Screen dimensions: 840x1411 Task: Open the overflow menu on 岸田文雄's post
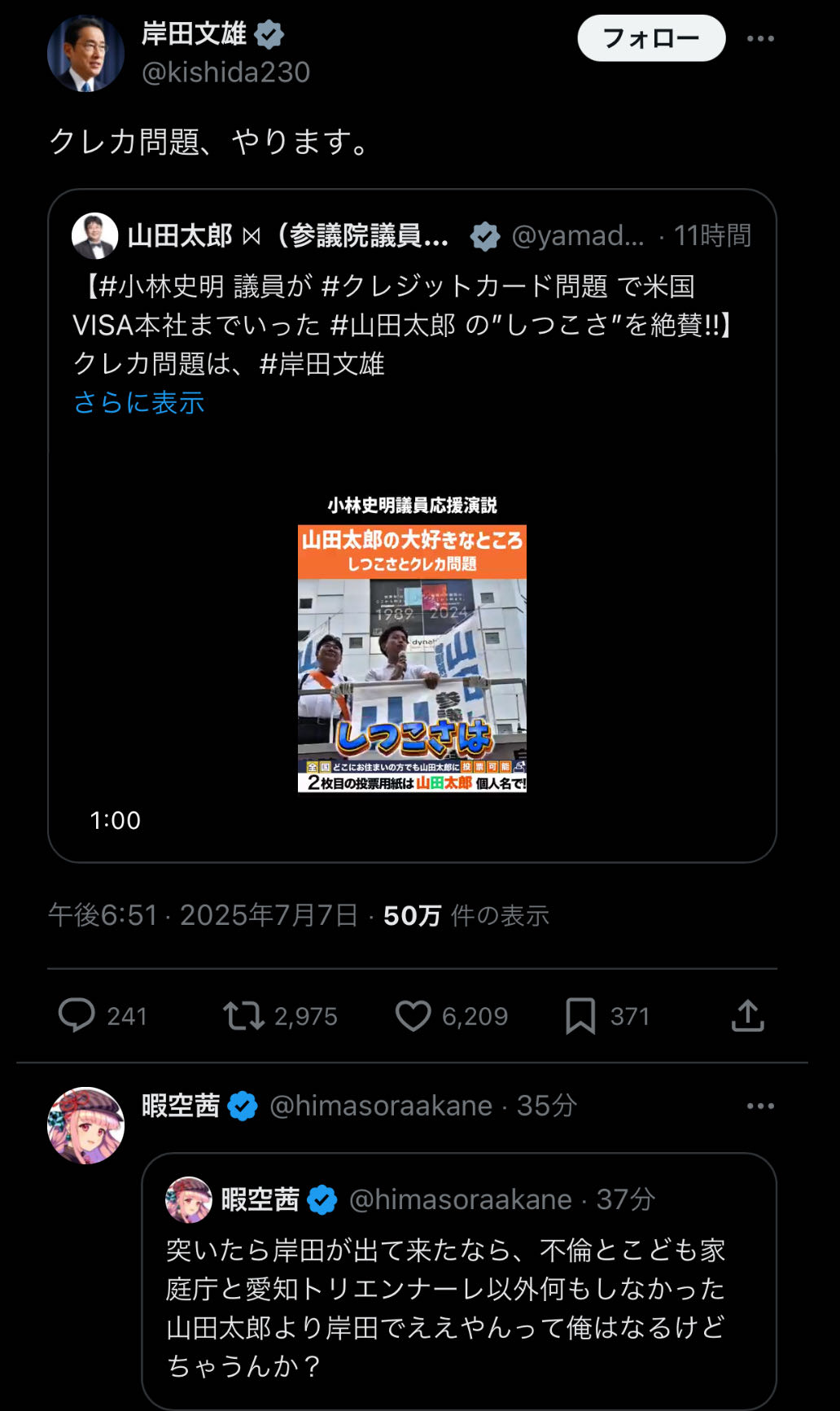pyautogui.click(x=760, y=38)
